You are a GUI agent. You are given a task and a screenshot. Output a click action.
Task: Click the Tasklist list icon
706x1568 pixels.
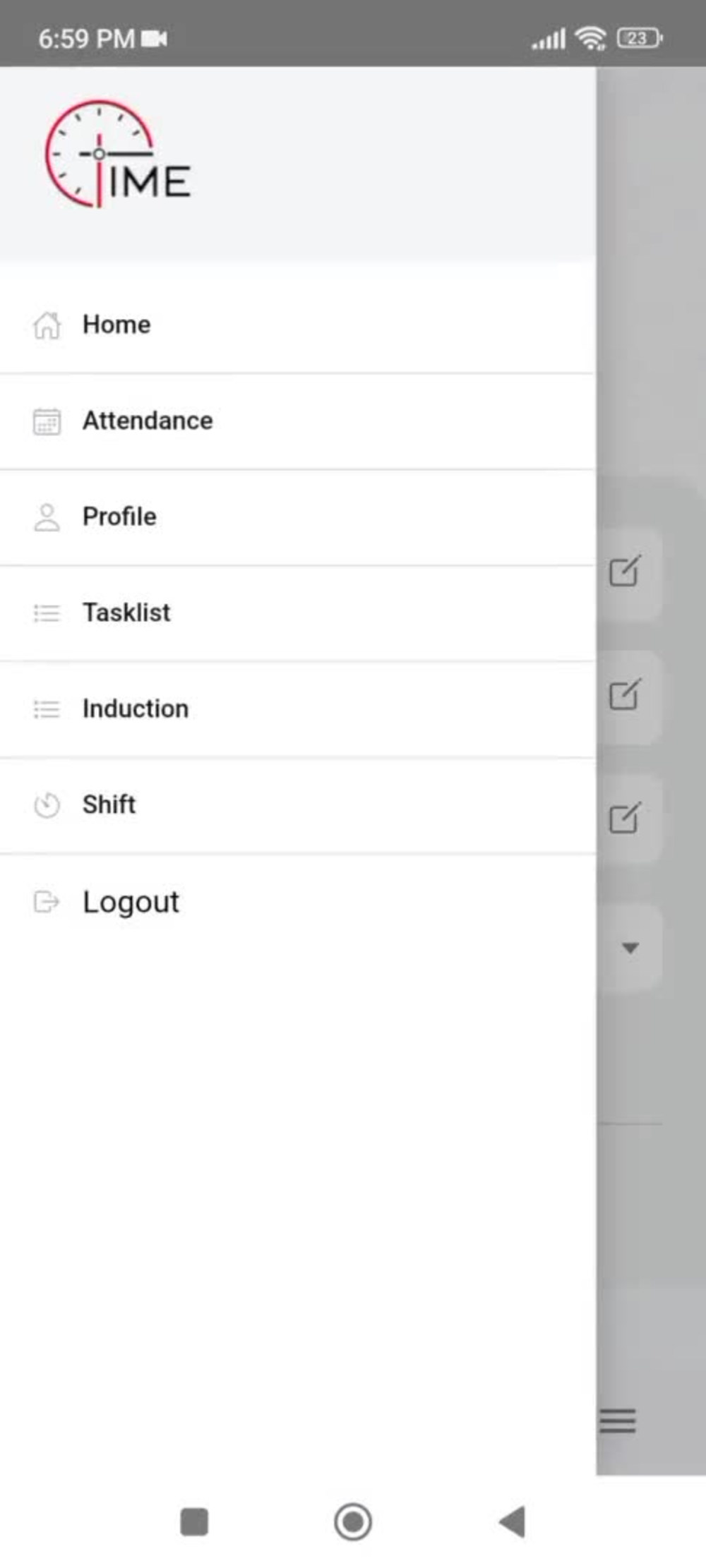click(x=47, y=613)
